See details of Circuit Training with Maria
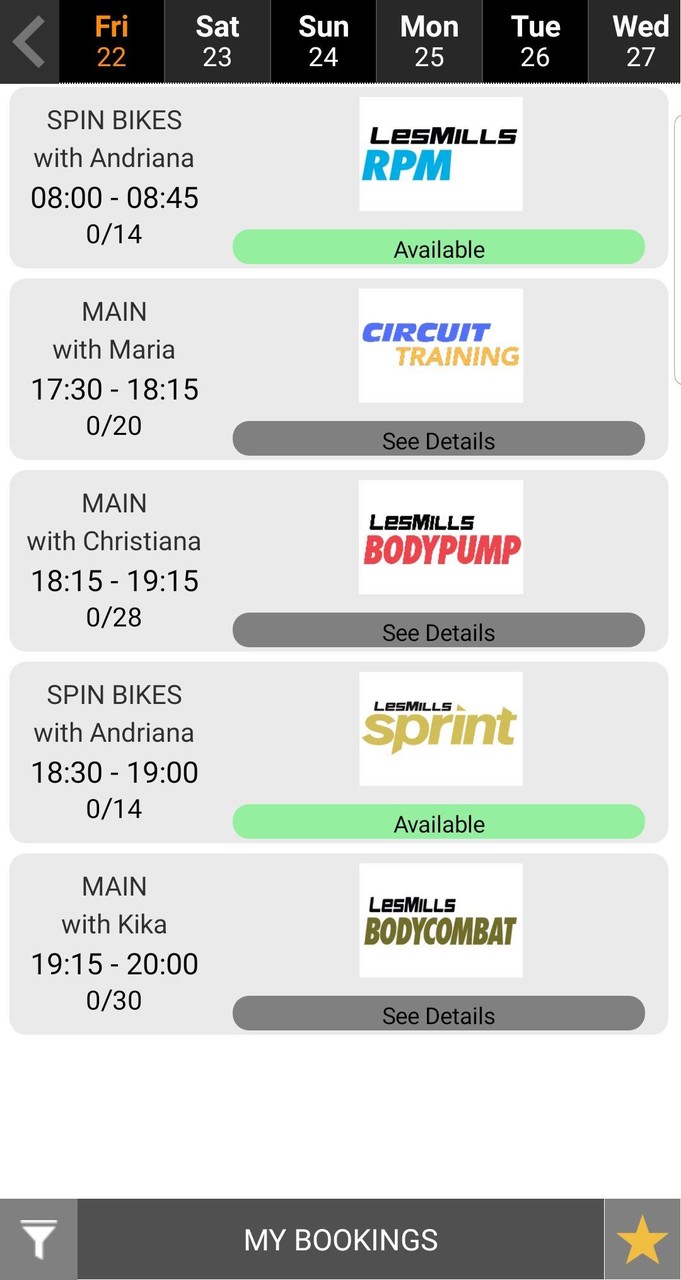Image resolution: width=681 pixels, height=1280 pixels. pos(438,440)
